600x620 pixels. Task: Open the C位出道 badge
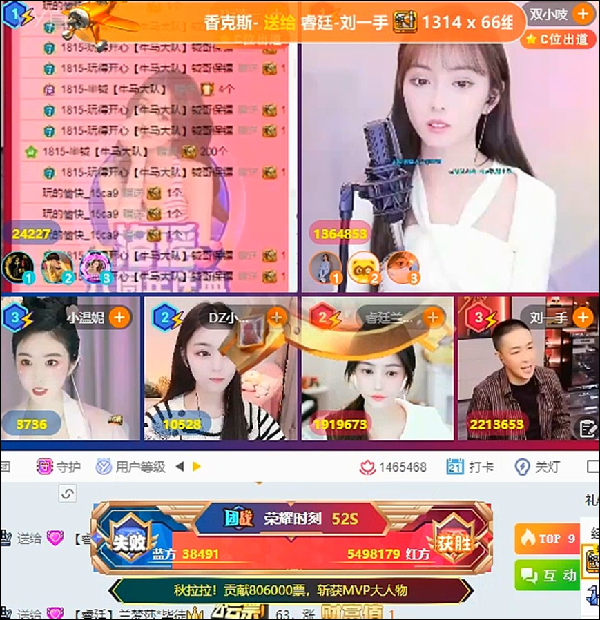557,39
